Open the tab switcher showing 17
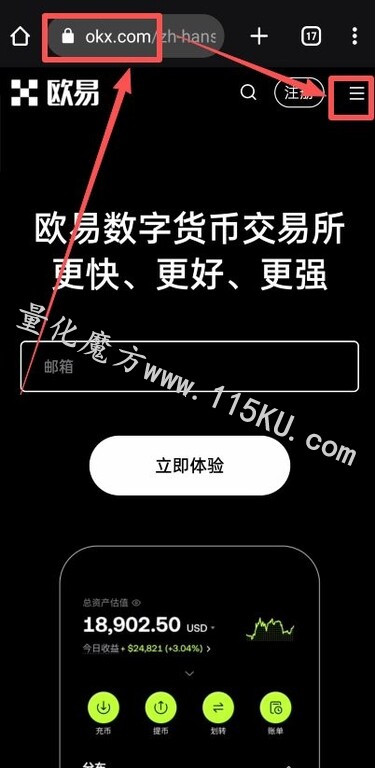Image resolution: width=375 pixels, height=768 pixels. pyautogui.click(x=311, y=36)
